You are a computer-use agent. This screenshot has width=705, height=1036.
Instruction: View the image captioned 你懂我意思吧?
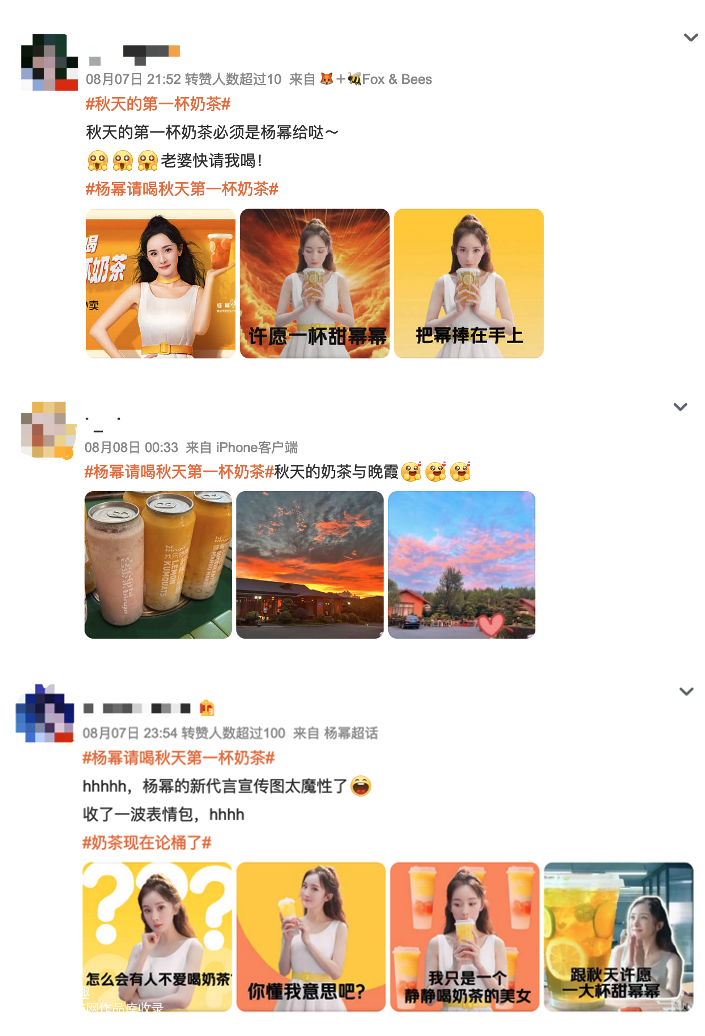pyautogui.click(x=311, y=937)
